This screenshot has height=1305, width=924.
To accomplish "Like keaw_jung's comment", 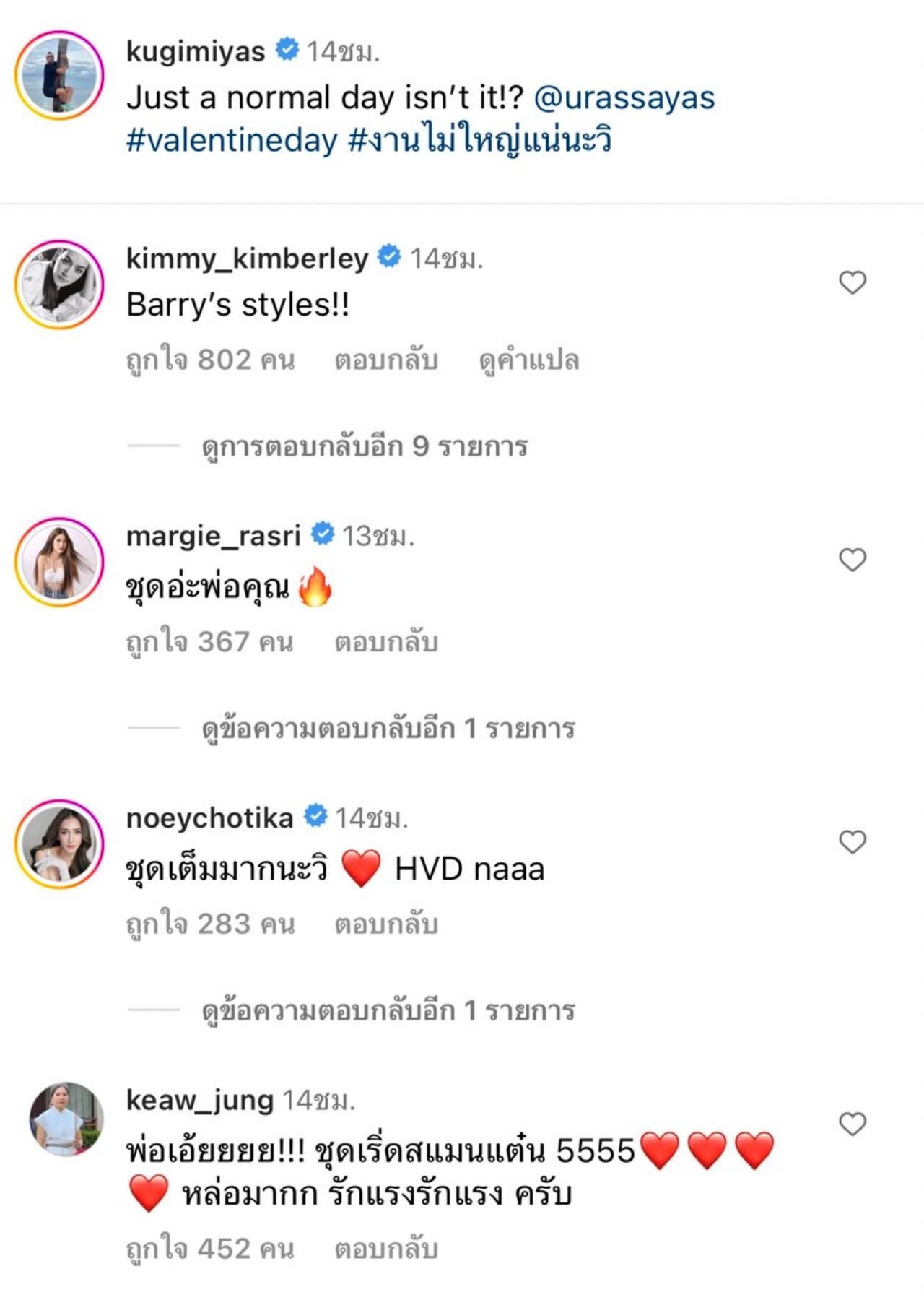I will (x=852, y=1124).
